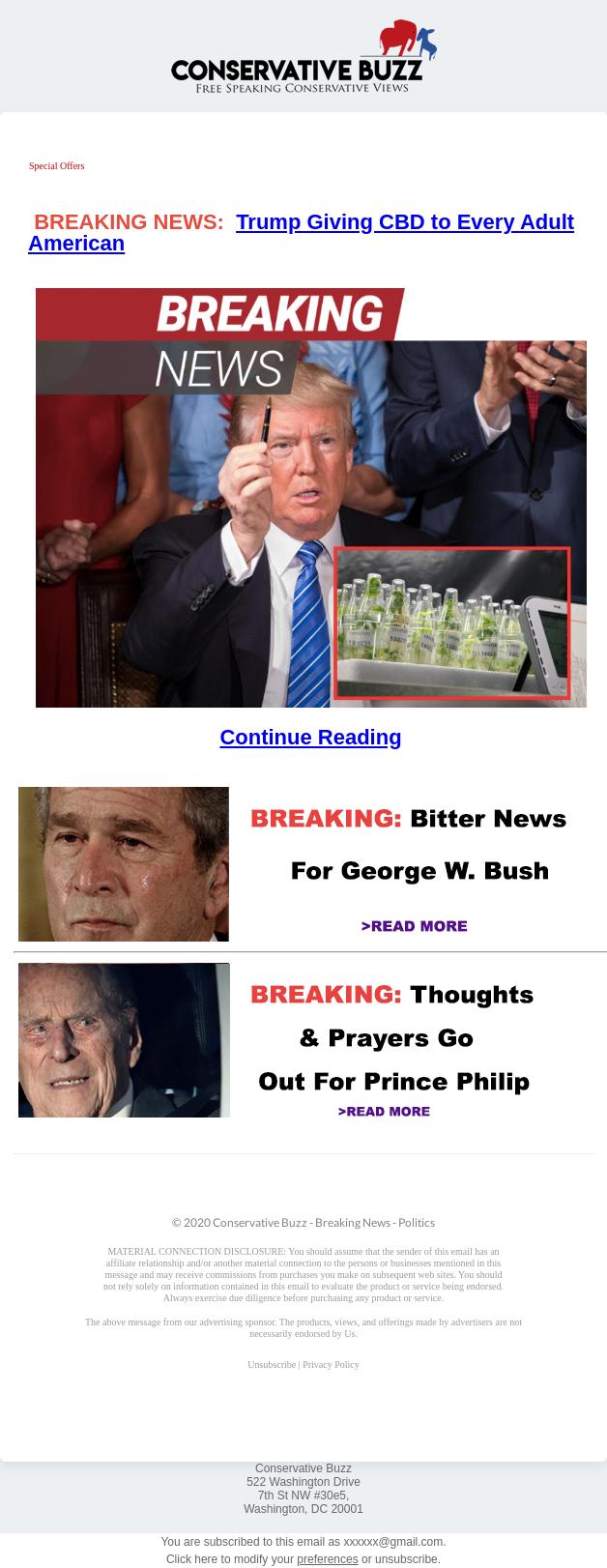607x1568 pixels.
Task: Follow the Continue Reading link
Action: [310, 738]
